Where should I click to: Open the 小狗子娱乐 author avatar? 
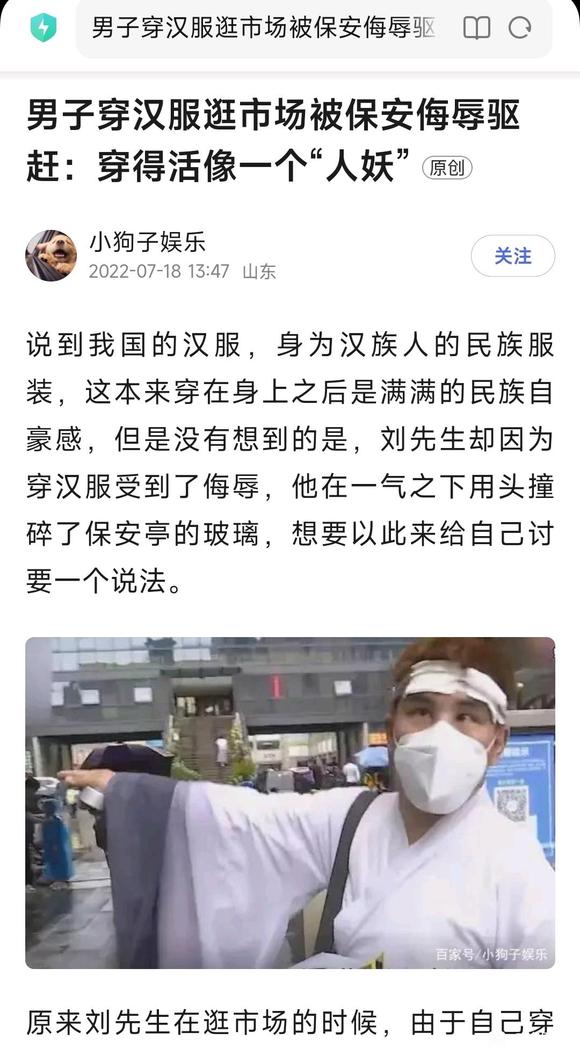51,256
